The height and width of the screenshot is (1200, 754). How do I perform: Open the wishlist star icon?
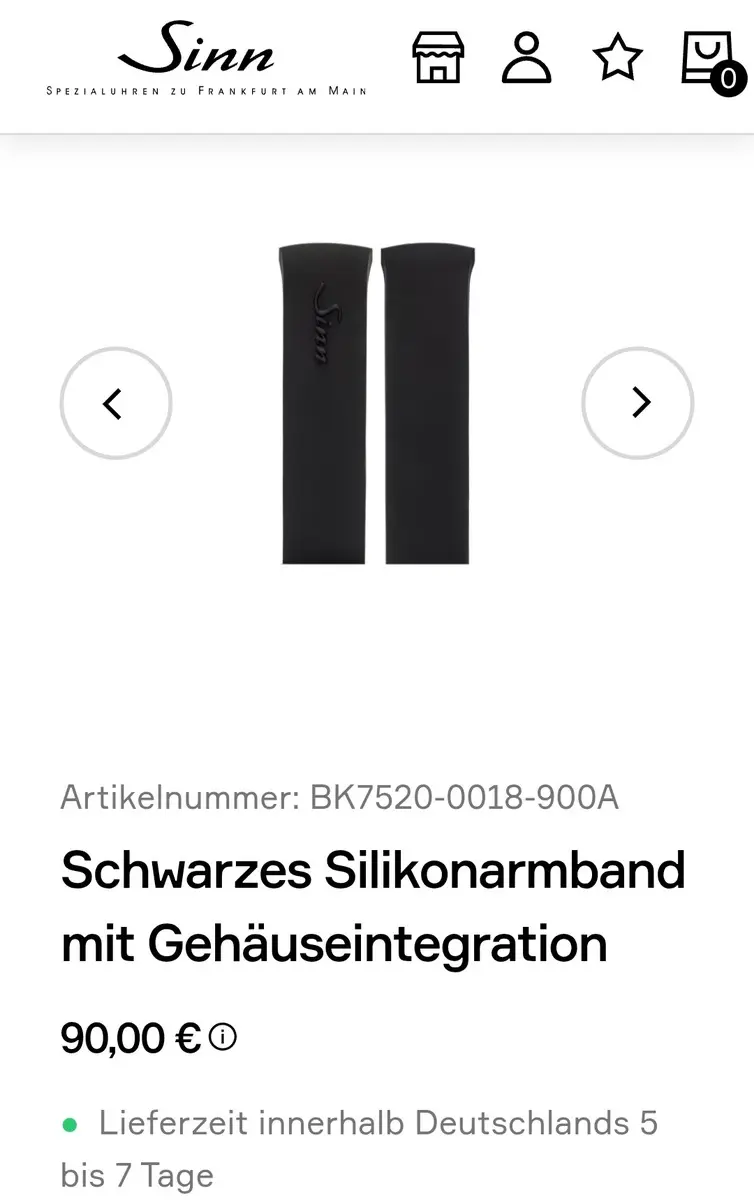617,58
